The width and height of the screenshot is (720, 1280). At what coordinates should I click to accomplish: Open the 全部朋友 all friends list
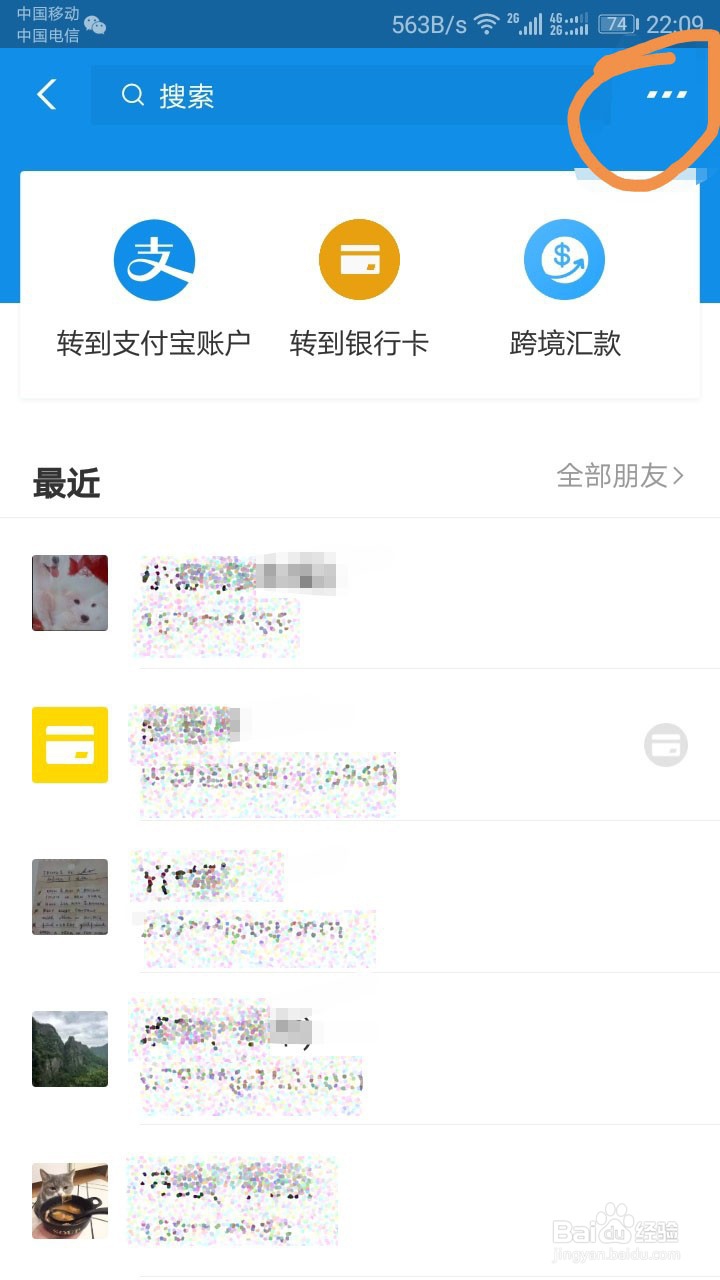click(611, 476)
